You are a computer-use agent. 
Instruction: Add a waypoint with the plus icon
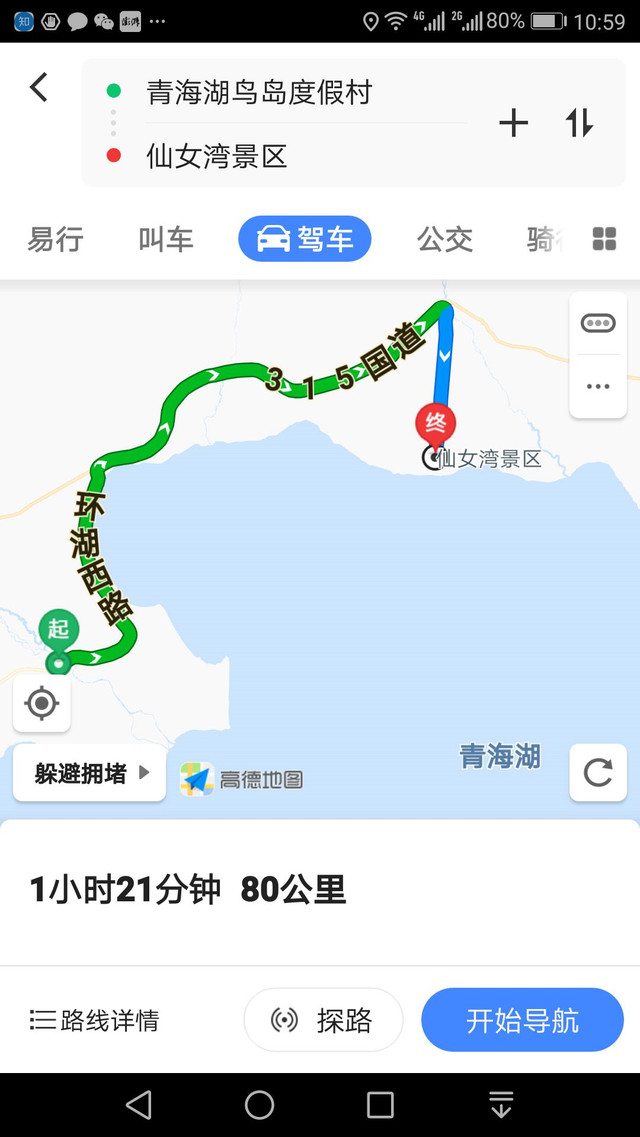click(x=513, y=124)
